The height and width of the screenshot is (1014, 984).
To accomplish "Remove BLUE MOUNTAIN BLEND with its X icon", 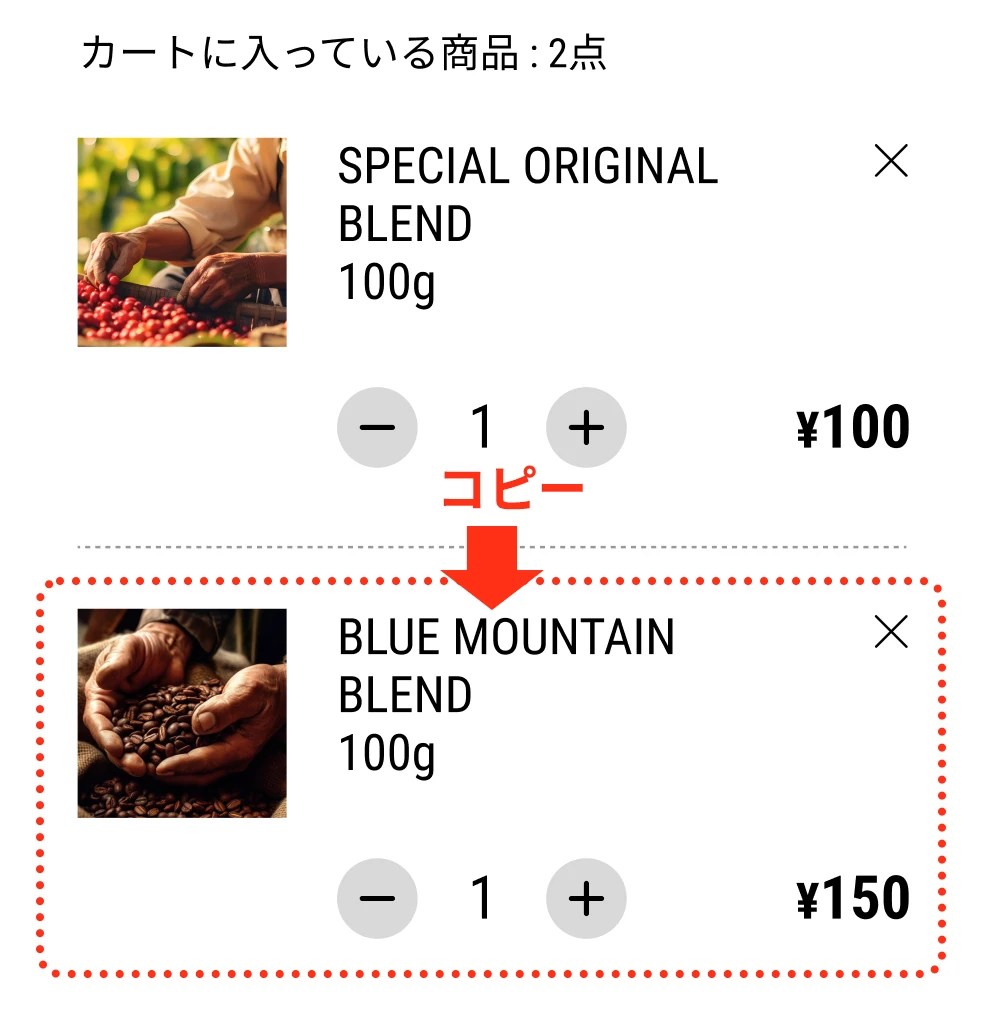I will click(889, 632).
